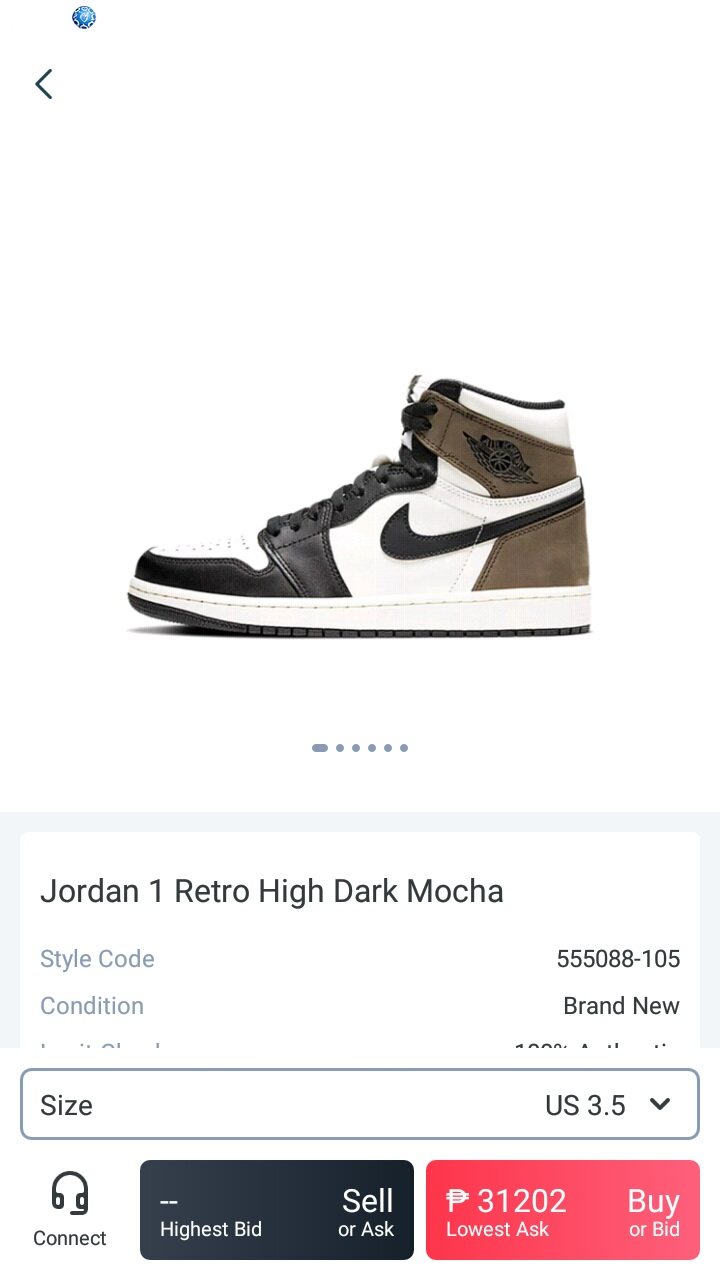The height and width of the screenshot is (1280, 720).
Task: Contact support via Connect
Action: pos(70,1210)
